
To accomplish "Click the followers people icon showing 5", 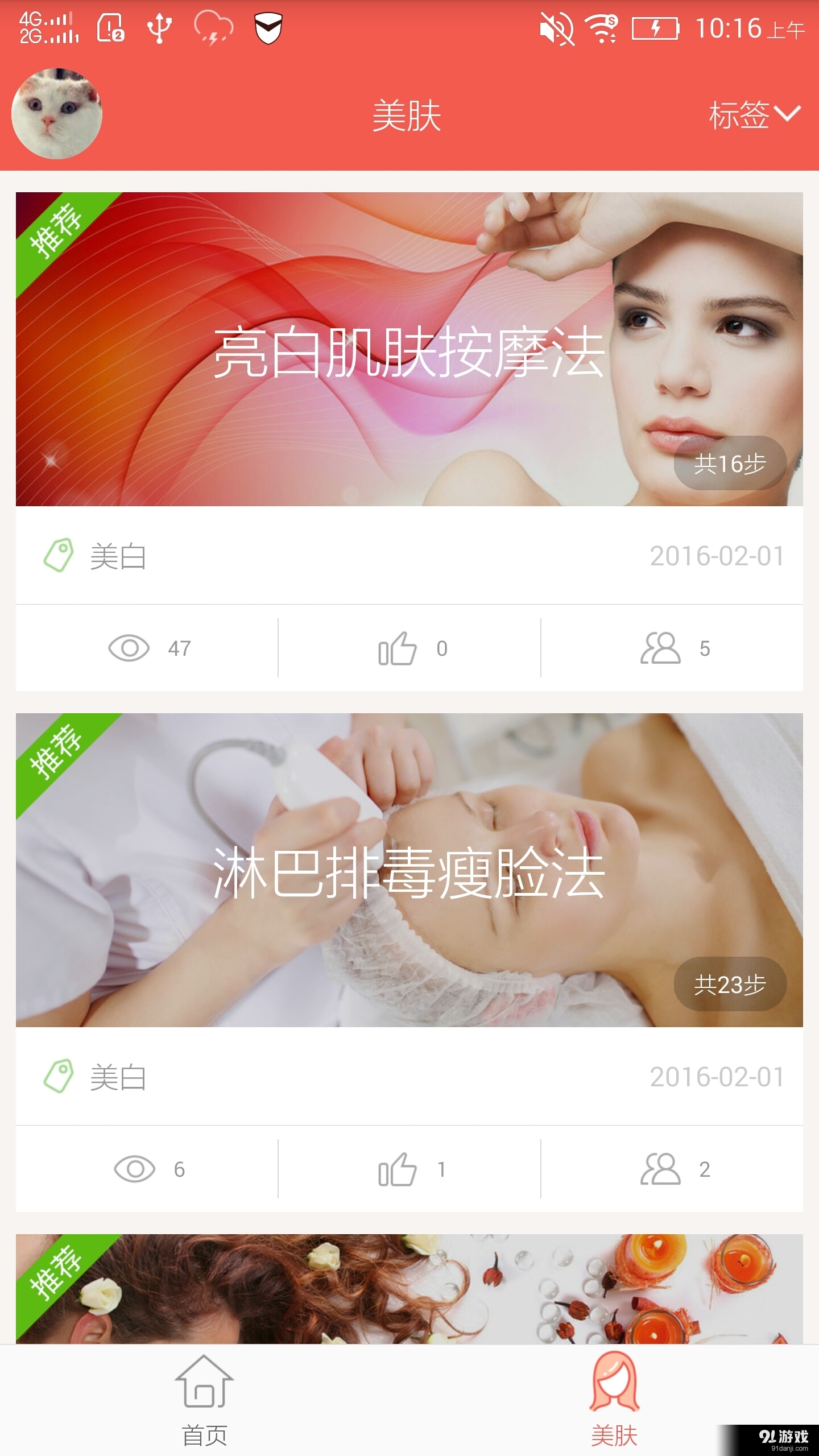I will click(660, 647).
